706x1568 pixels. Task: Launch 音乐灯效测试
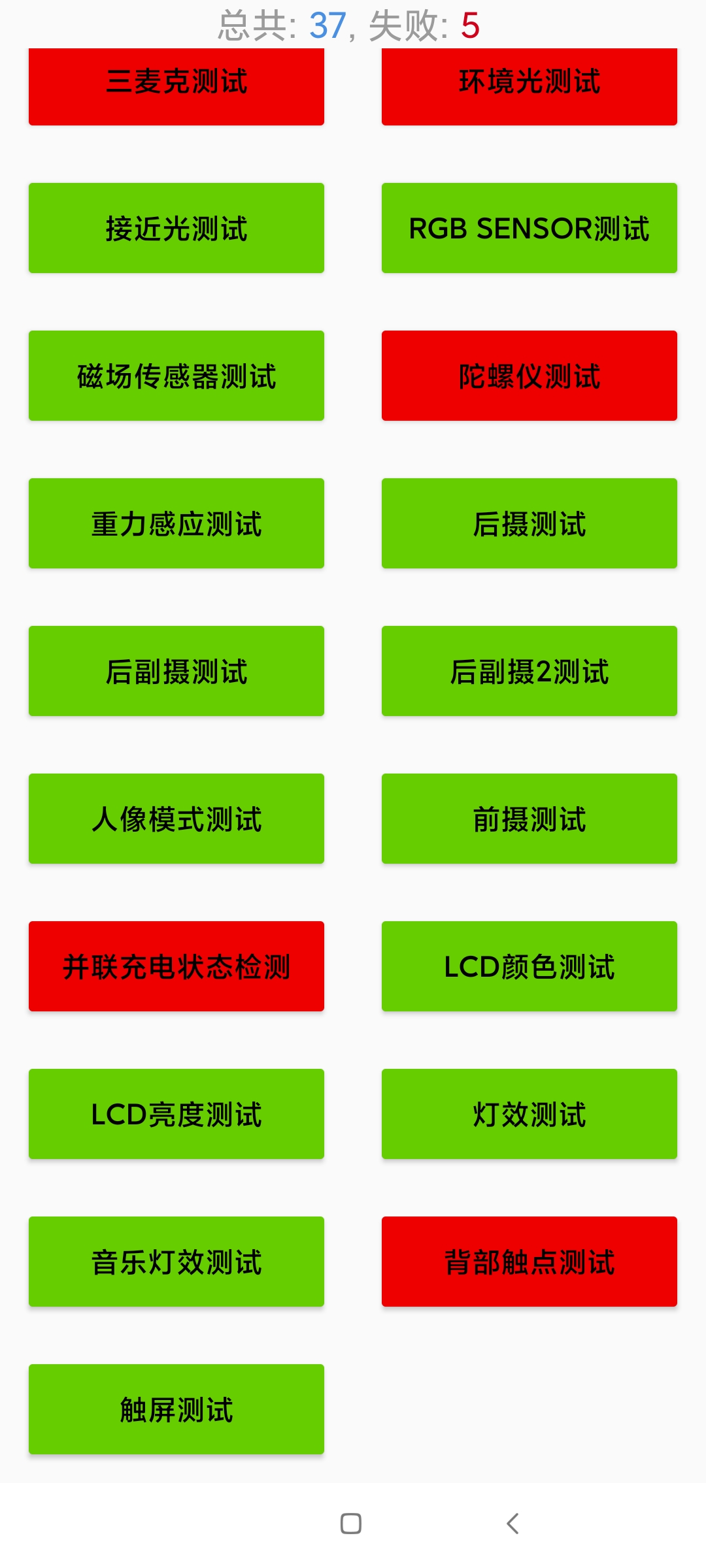pyautogui.click(x=176, y=1262)
